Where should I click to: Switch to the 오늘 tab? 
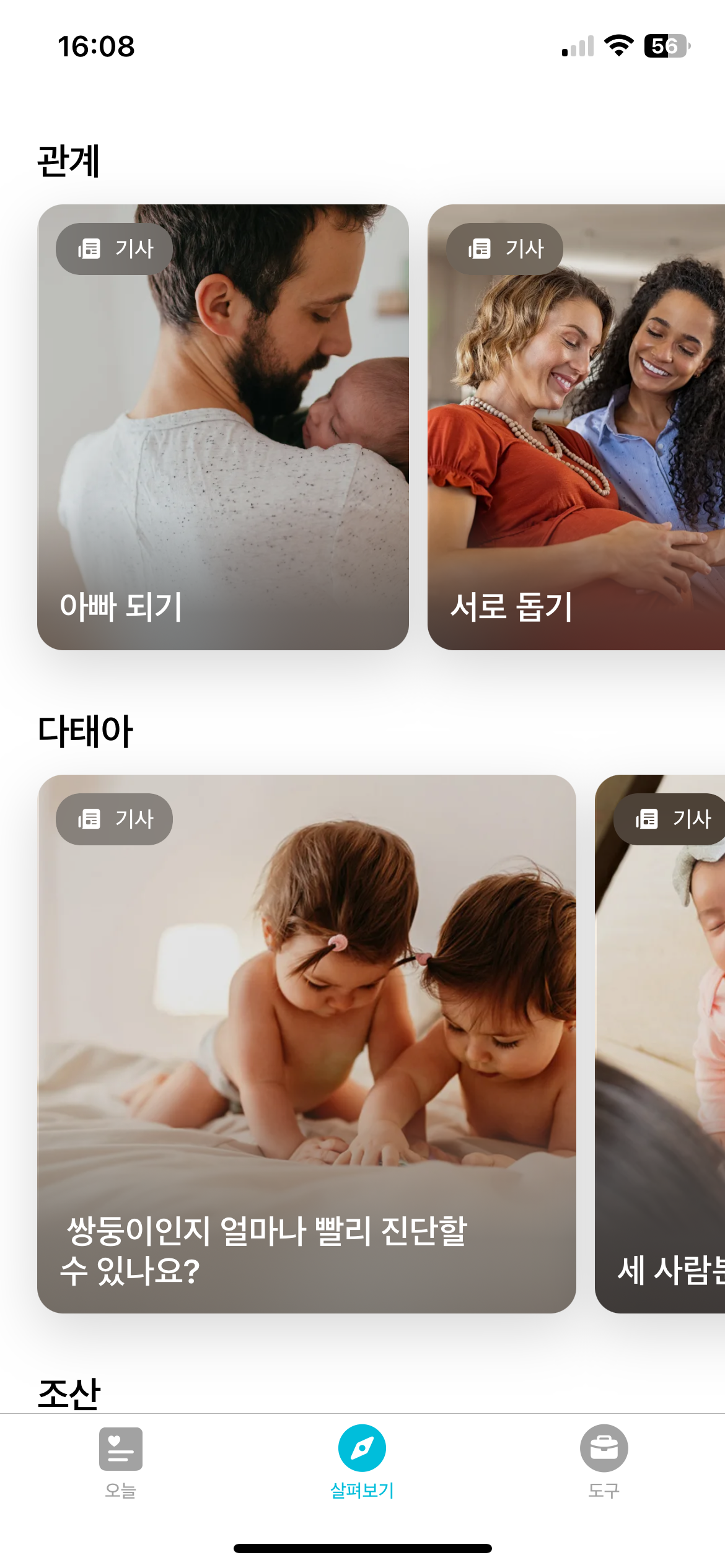tap(120, 1461)
